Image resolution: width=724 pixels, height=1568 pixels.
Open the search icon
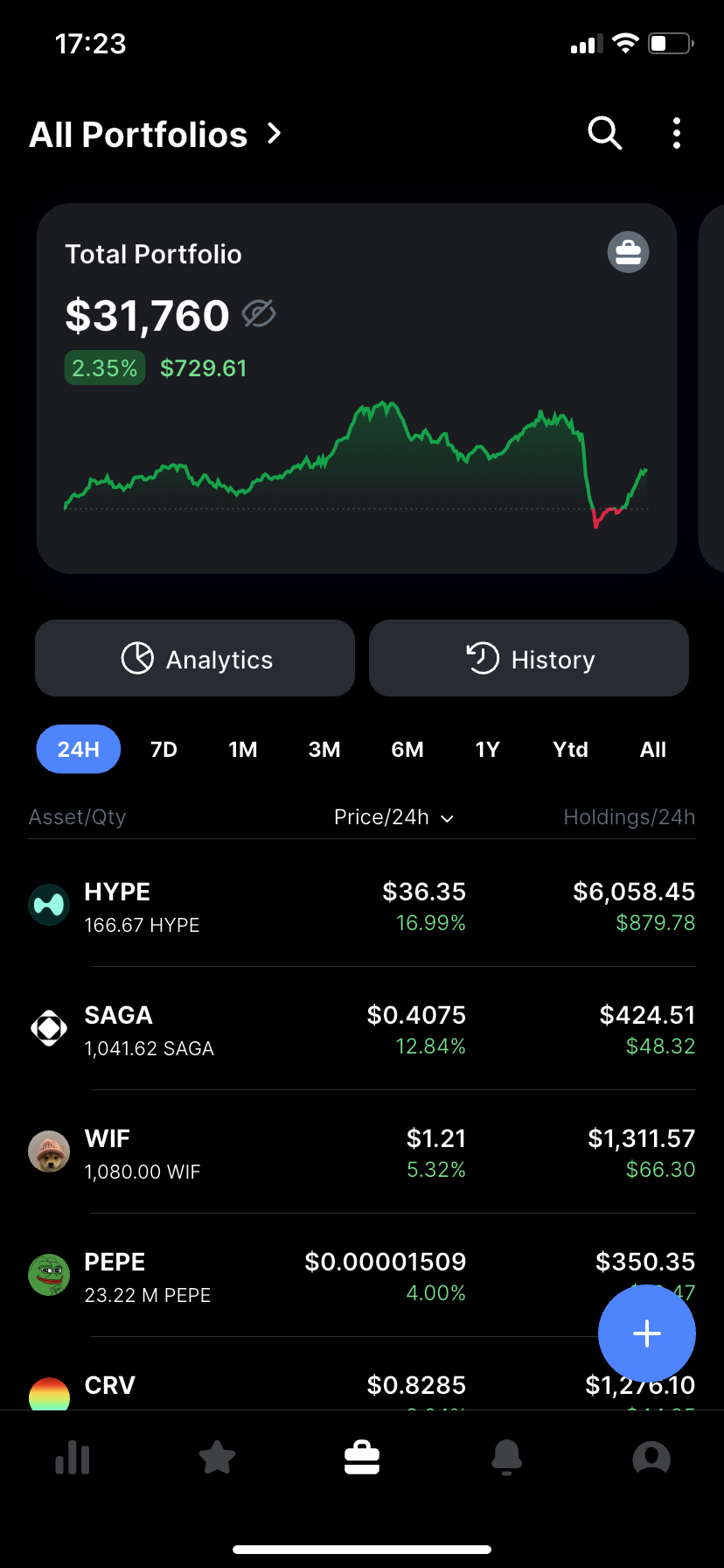[x=604, y=134]
